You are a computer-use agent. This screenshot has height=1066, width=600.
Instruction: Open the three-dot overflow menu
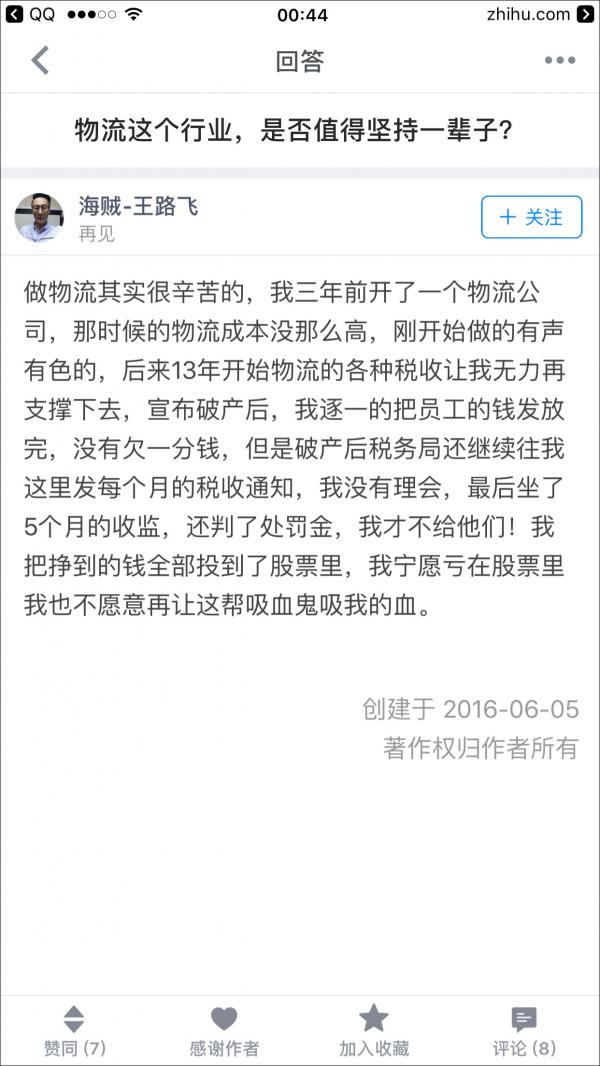coord(559,61)
